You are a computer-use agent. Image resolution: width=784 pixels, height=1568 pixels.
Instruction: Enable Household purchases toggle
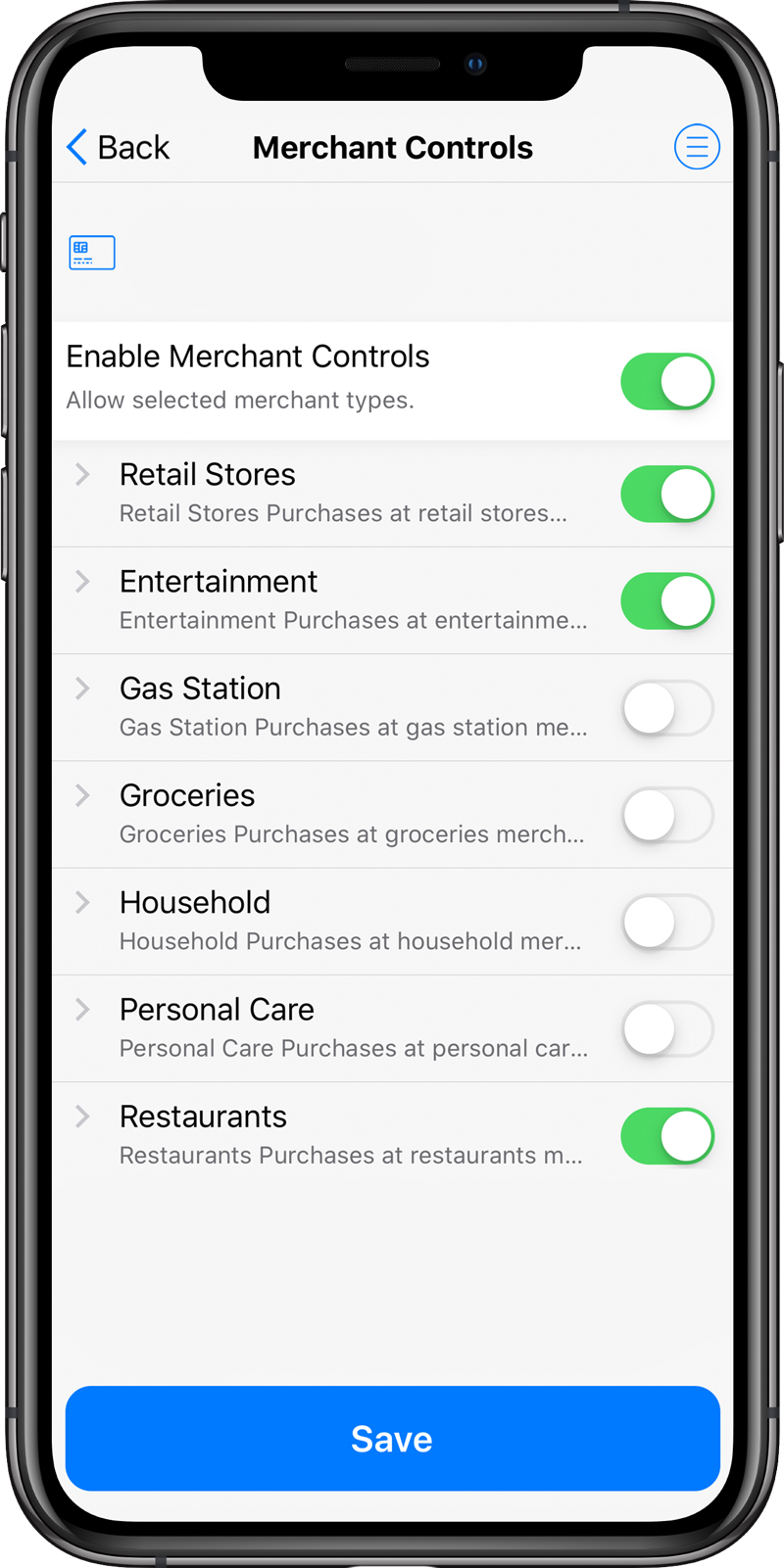click(x=667, y=922)
